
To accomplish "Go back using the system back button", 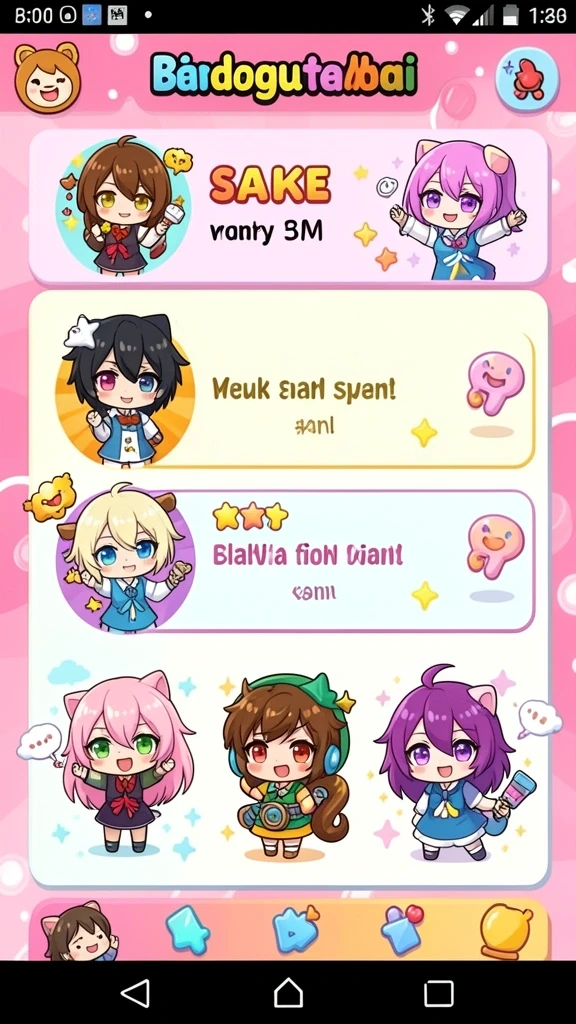I will click(136, 993).
